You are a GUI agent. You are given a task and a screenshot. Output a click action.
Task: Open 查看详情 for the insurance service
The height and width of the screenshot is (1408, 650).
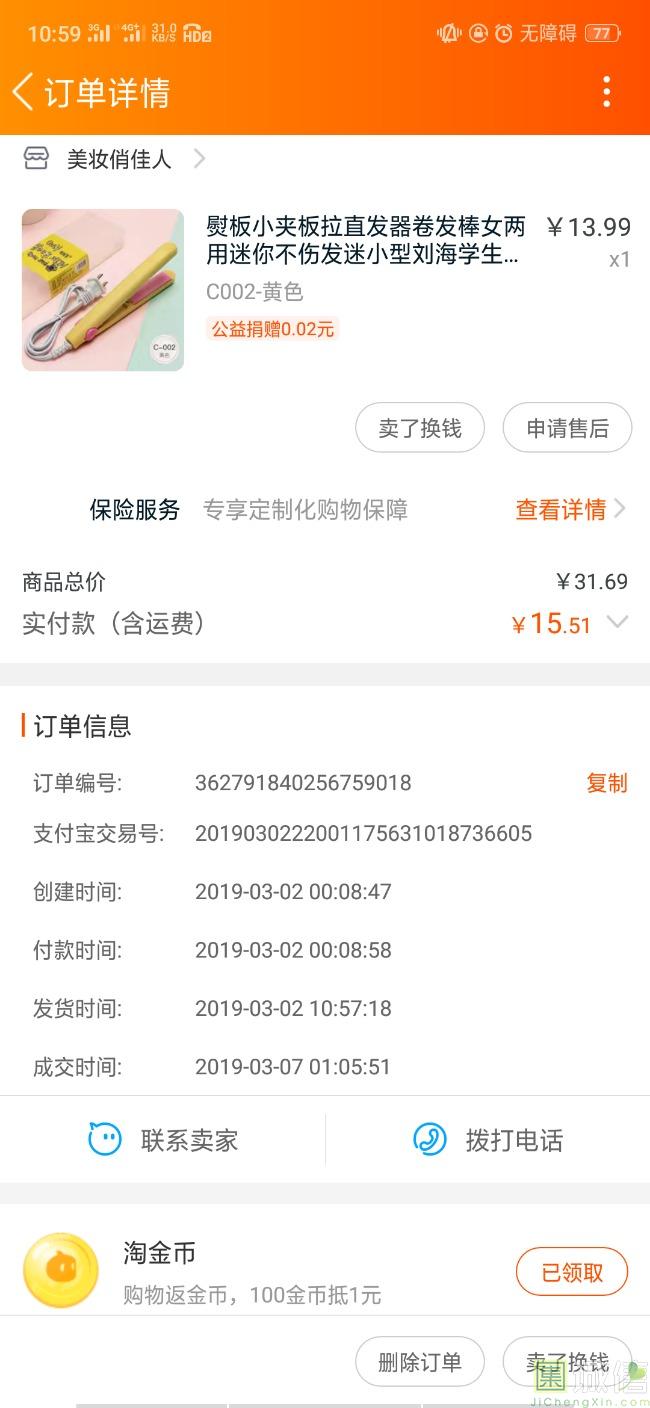569,510
